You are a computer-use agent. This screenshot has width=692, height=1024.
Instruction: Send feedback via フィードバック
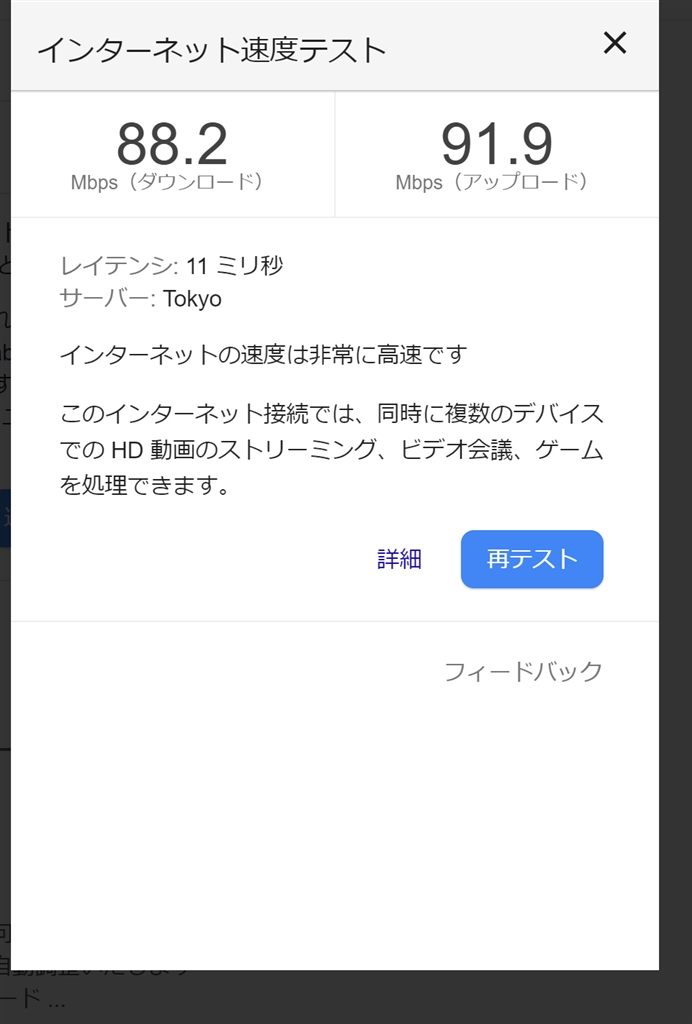[523, 671]
